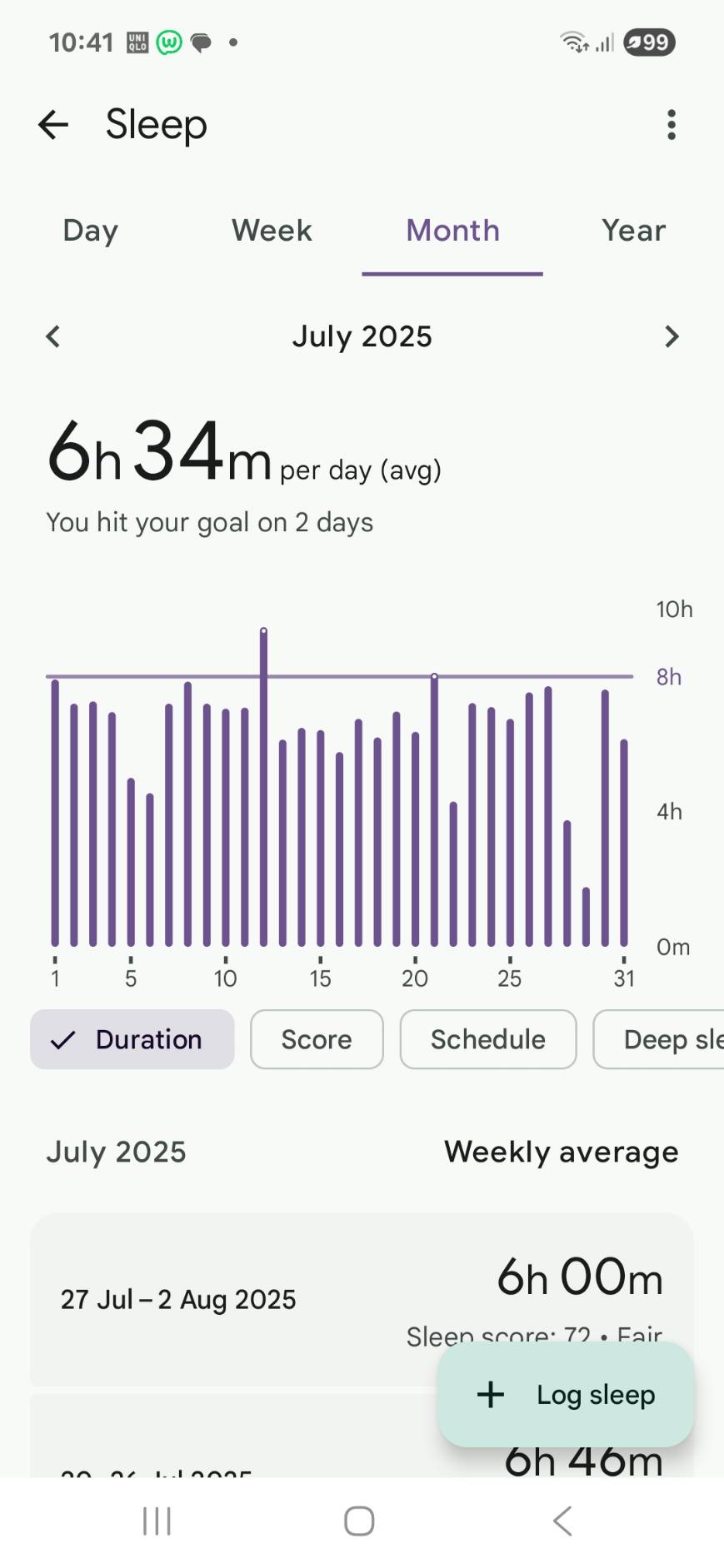Switch to the Week tab
Image resolution: width=724 pixels, height=1568 pixels.
pos(272,231)
